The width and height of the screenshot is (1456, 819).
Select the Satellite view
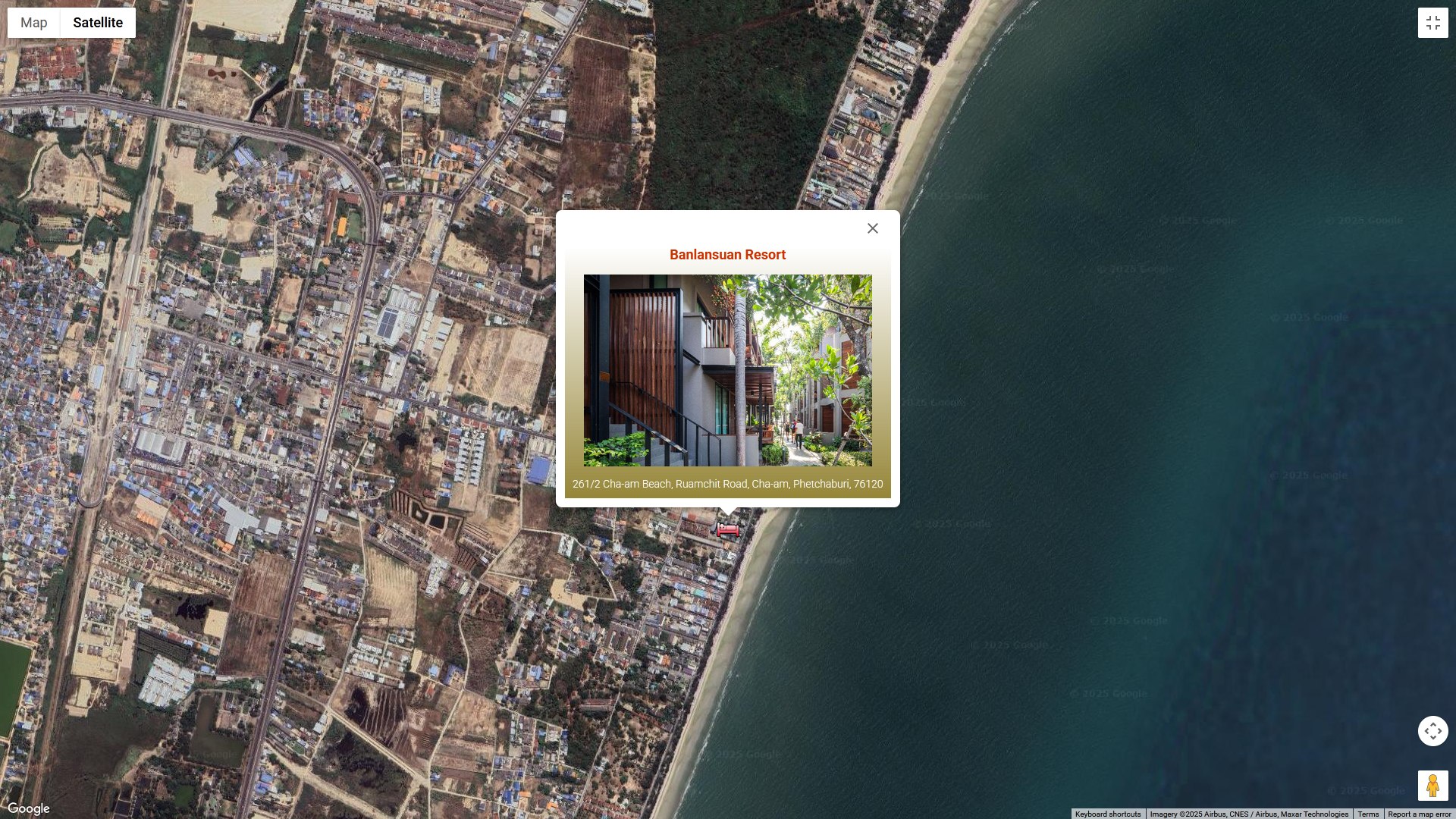click(x=98, y=23)
